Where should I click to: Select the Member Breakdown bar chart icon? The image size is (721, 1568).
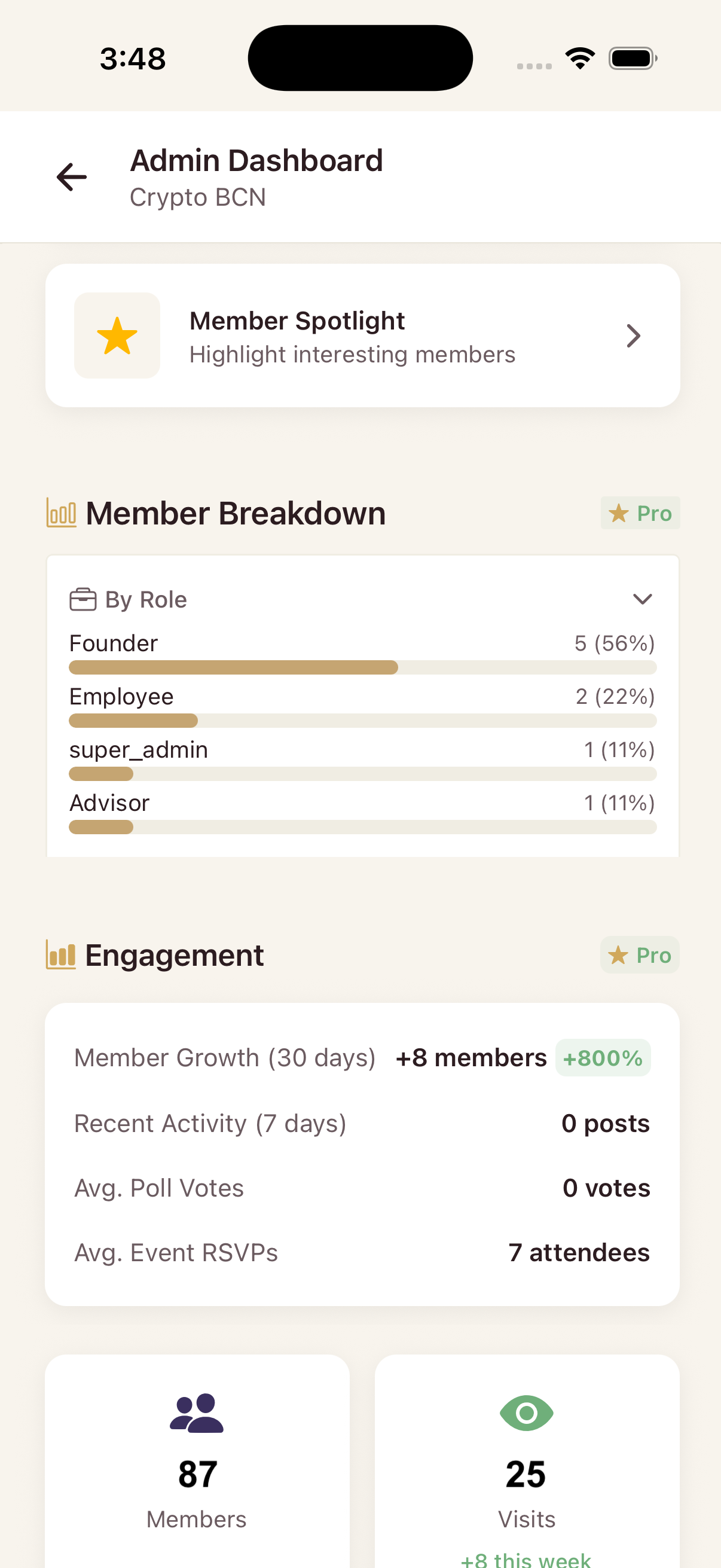61,513
